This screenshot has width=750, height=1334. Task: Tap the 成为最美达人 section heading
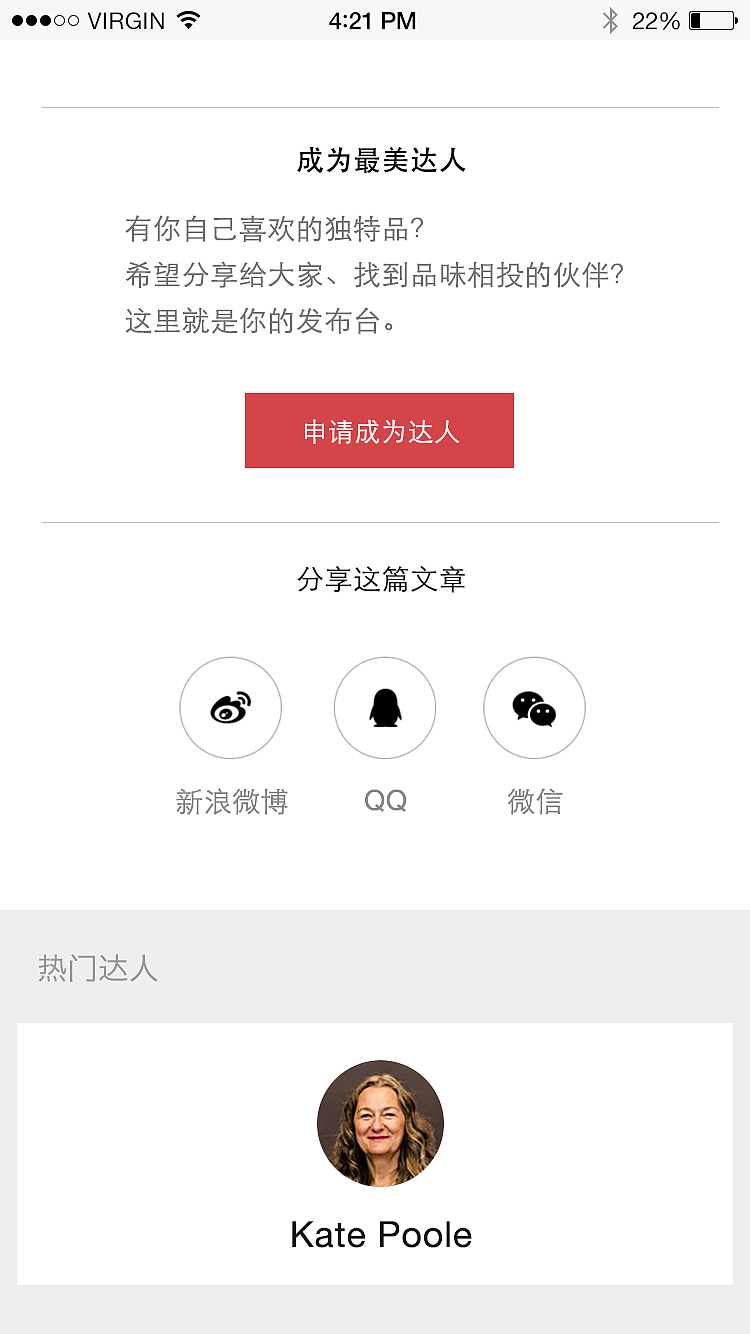379,161
